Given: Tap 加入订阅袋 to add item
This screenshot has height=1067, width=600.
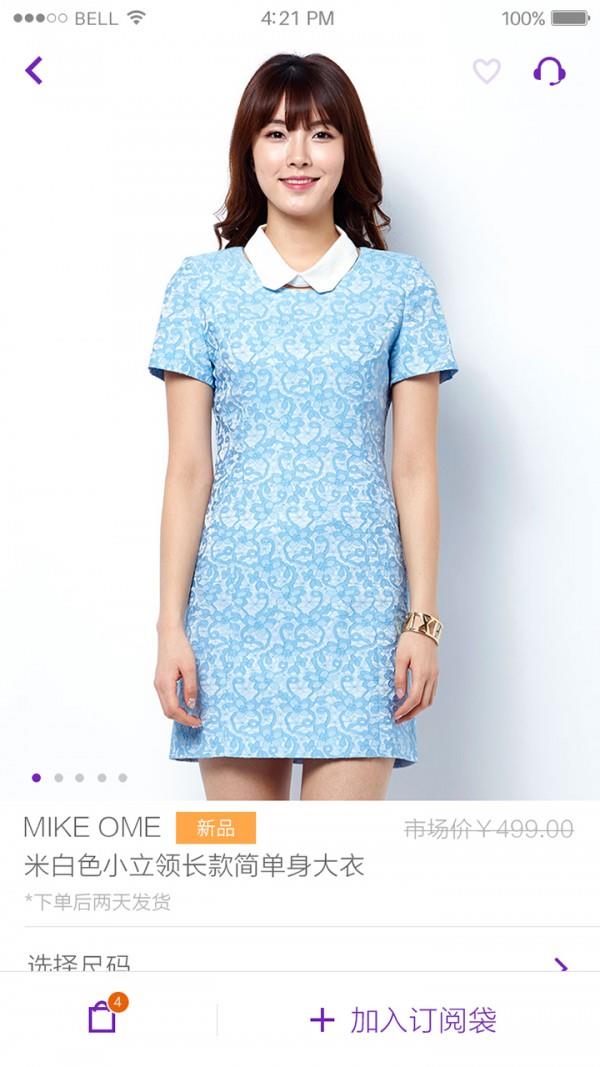Looking at the screenshot, I should tap(404, 1020).
